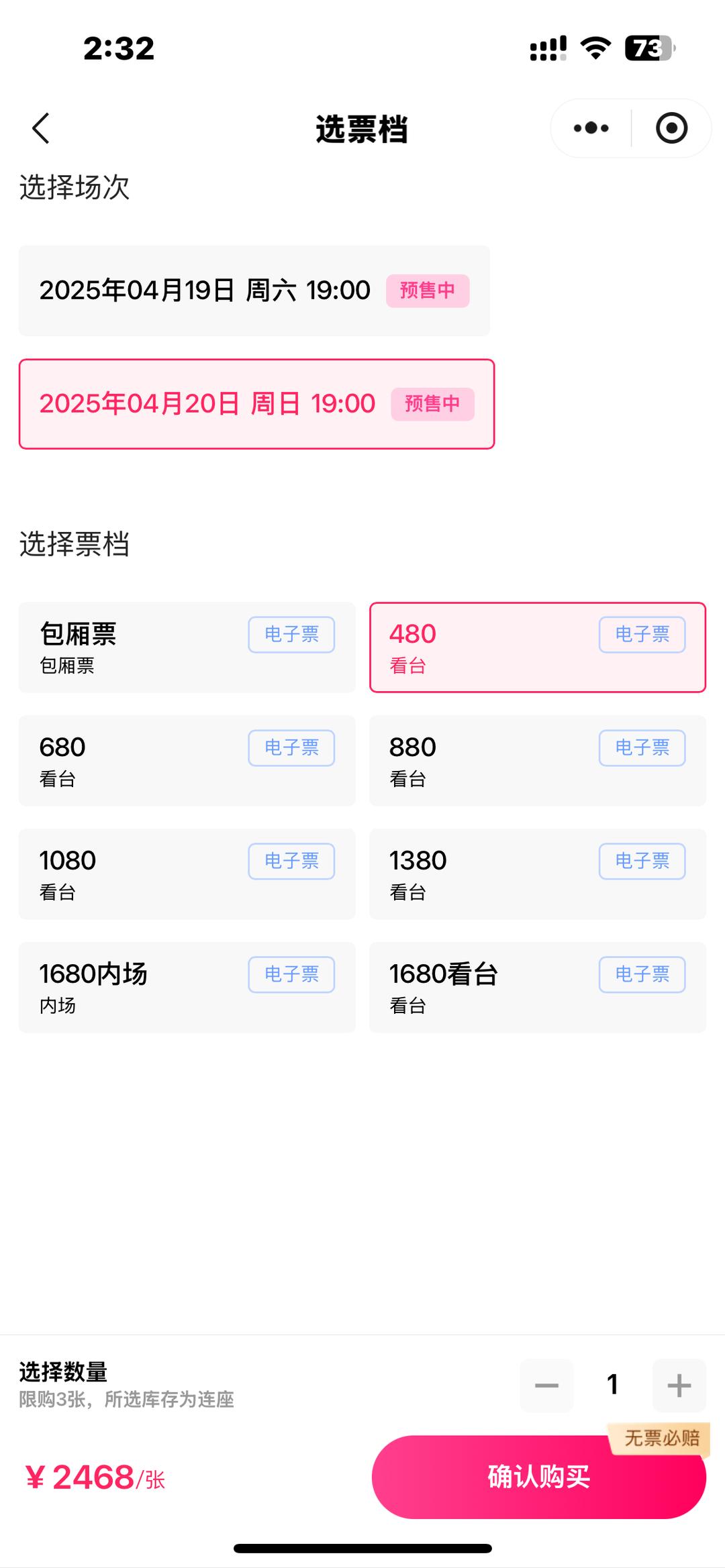Image resolution: width=725 pixels, height=1568 pixels.
Task: Close the mini program with the circle icon
Action: point(671,128)
